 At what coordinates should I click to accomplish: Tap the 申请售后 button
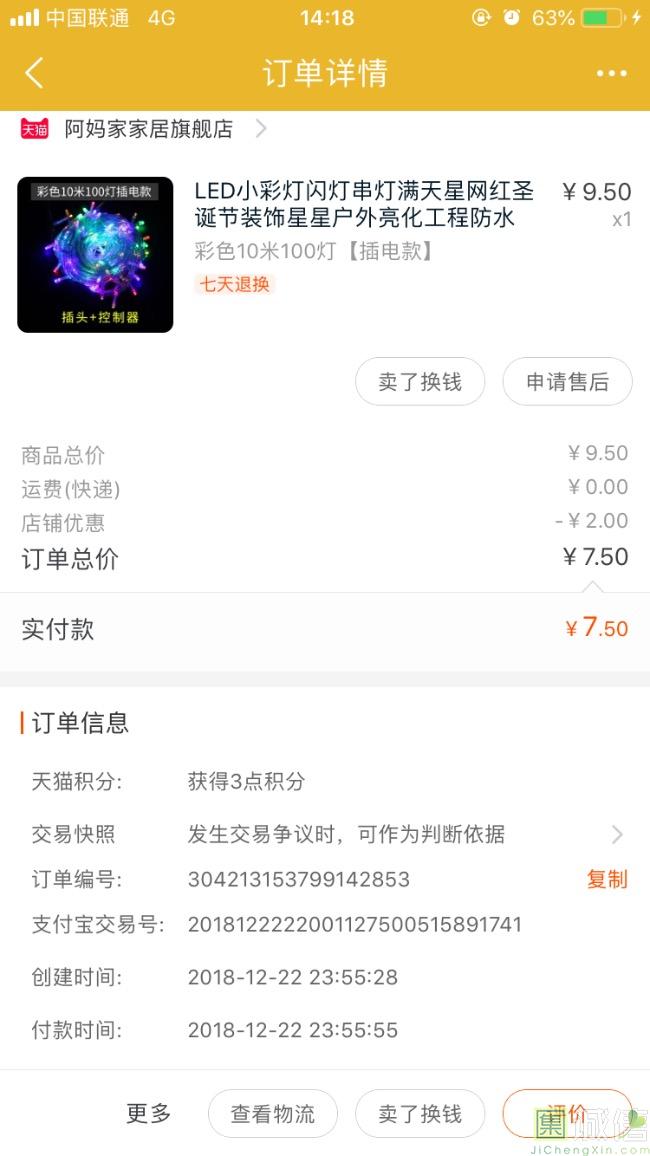click(x=567, y=382)
